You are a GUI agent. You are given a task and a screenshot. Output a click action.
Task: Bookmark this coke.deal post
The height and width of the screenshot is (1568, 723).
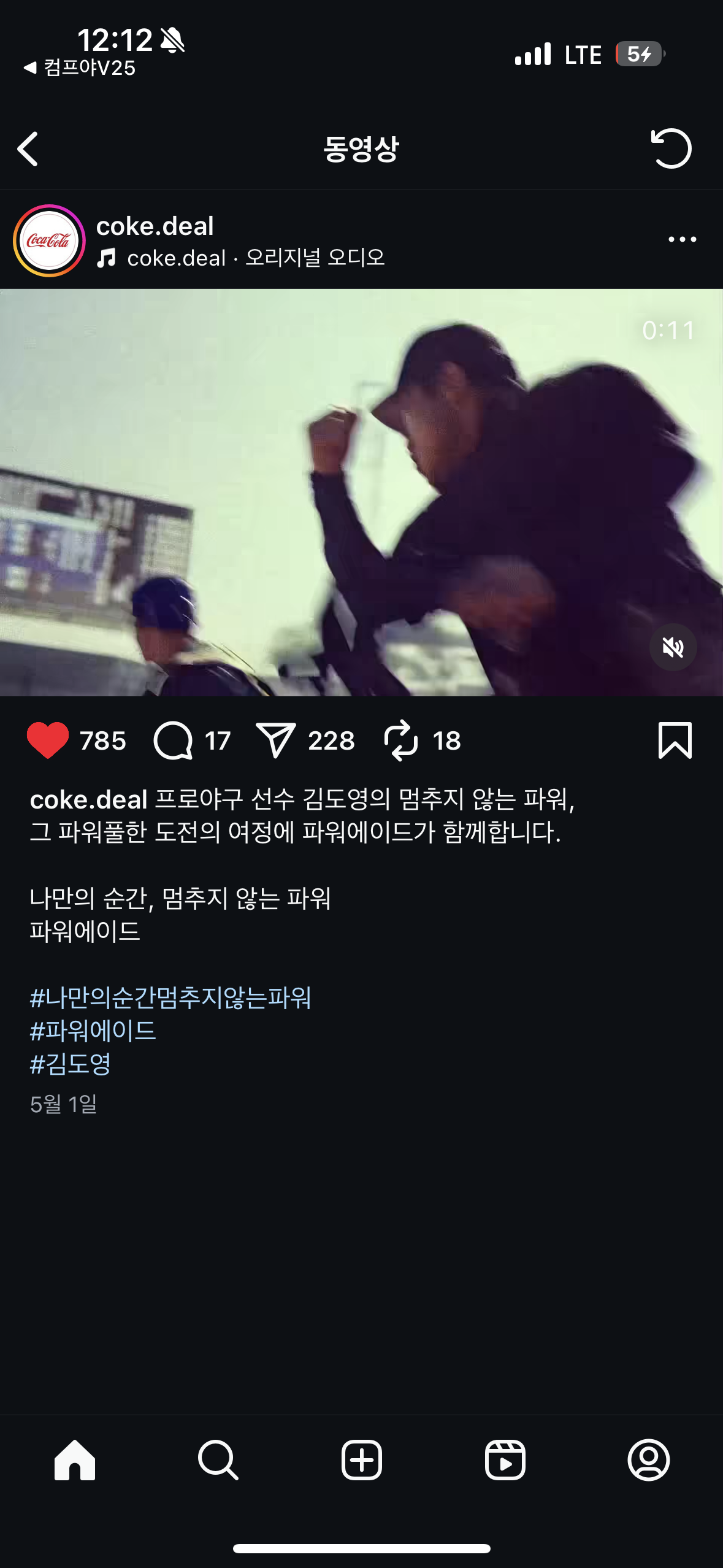tap(675, 740)
